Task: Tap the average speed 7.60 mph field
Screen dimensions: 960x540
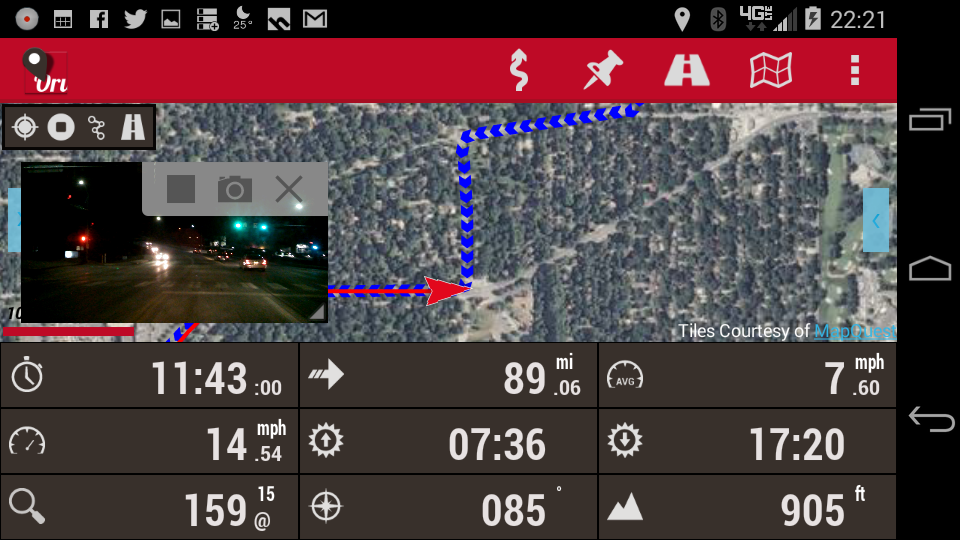Action: pos(747,377)
